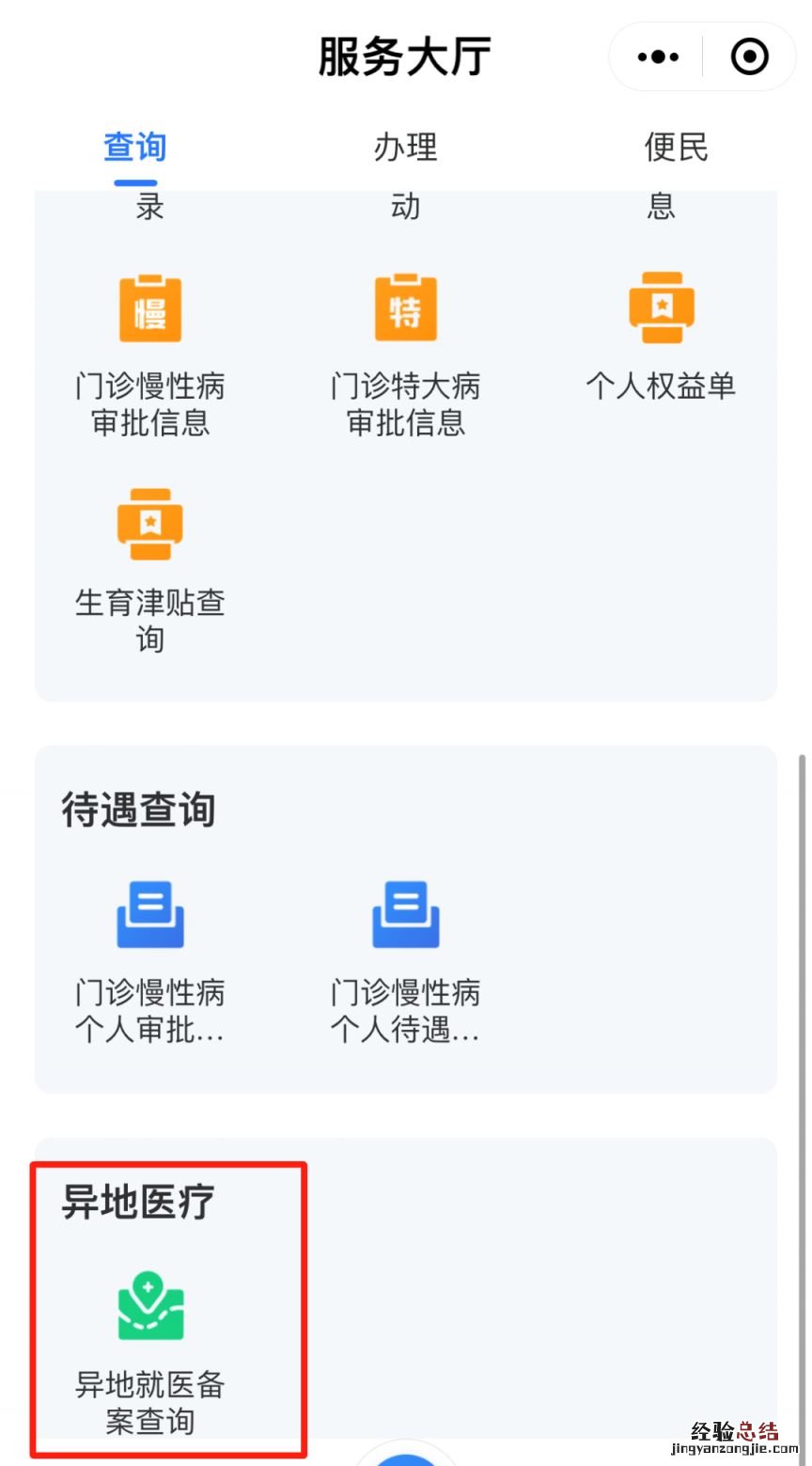Open 门诊慢性病审批信息

click(150, 353)
